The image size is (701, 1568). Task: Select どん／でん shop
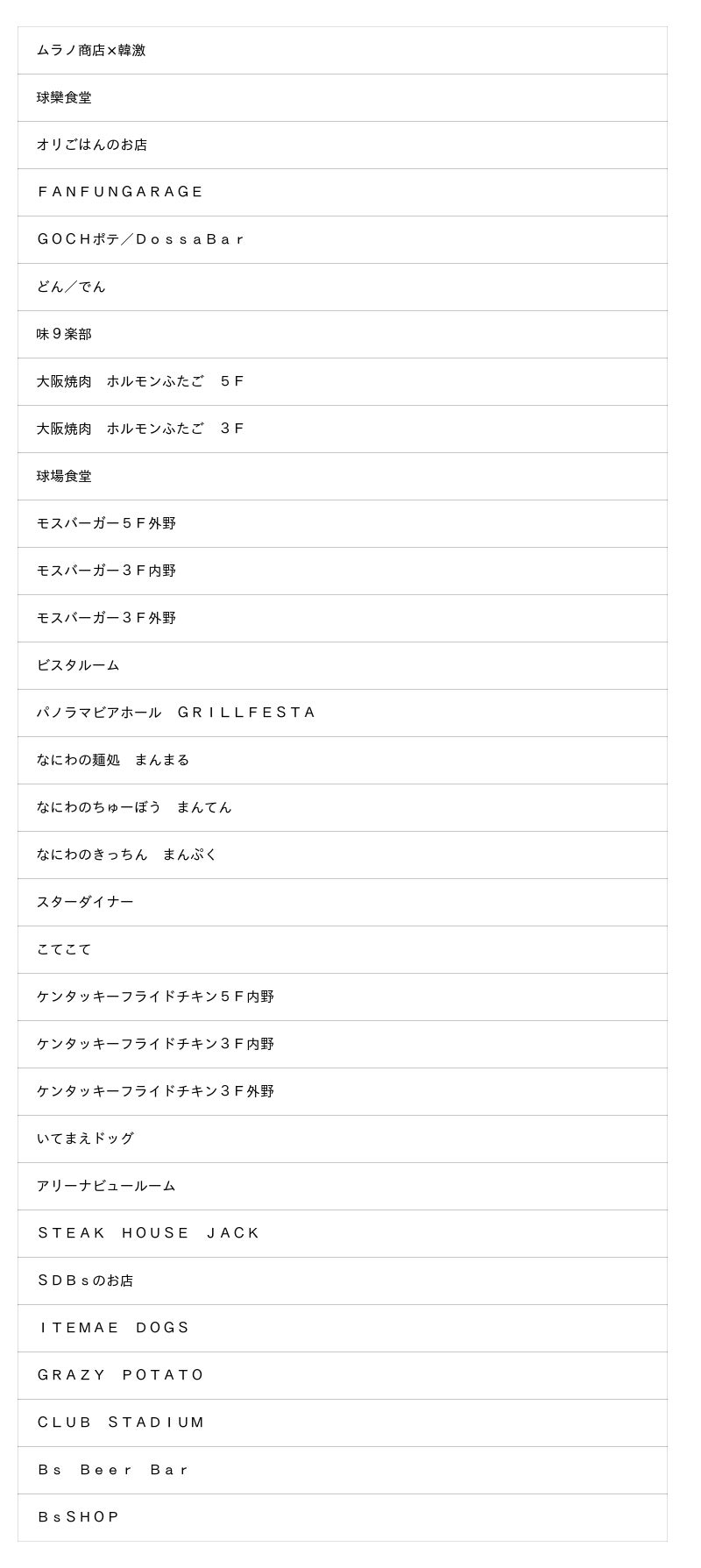(x=342, y=287)
